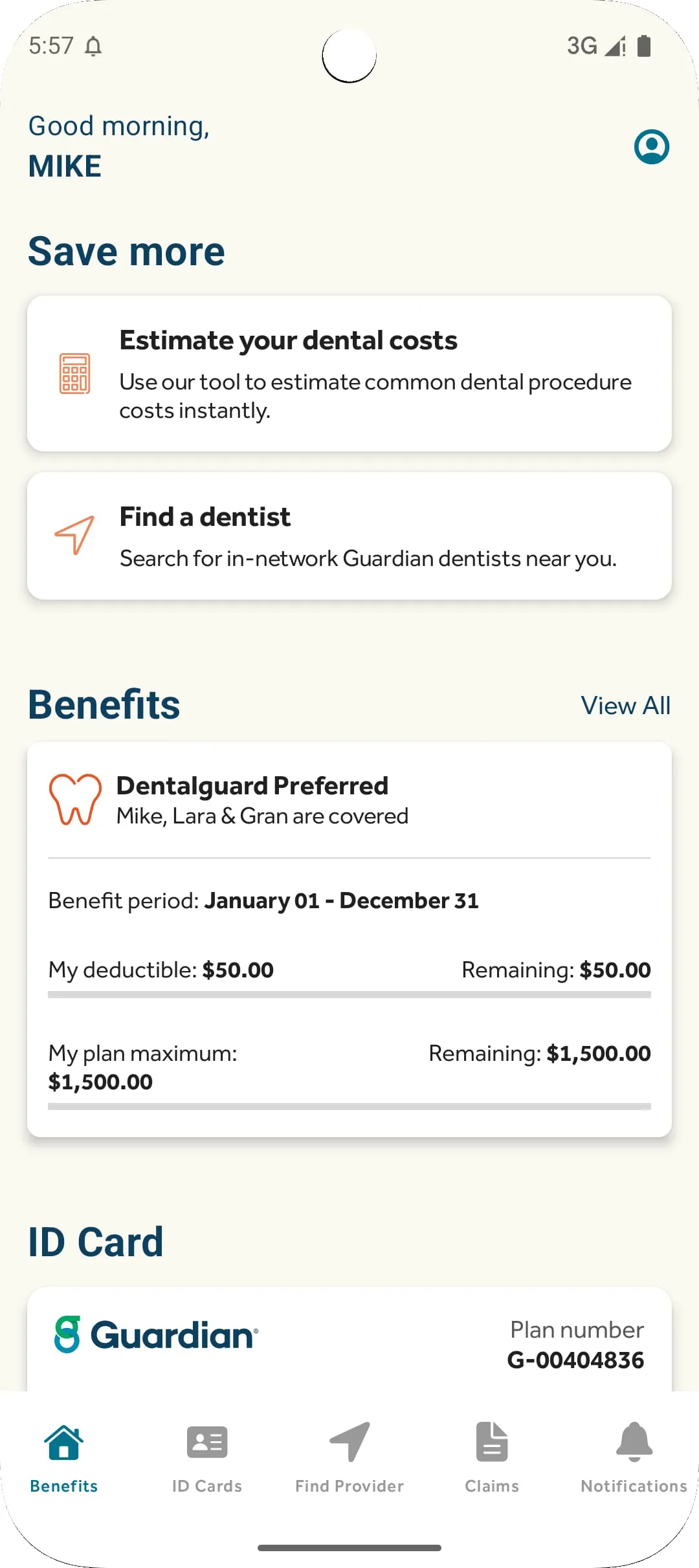Open View All benefits
699x1568 pixels.
tap(626, 706)
